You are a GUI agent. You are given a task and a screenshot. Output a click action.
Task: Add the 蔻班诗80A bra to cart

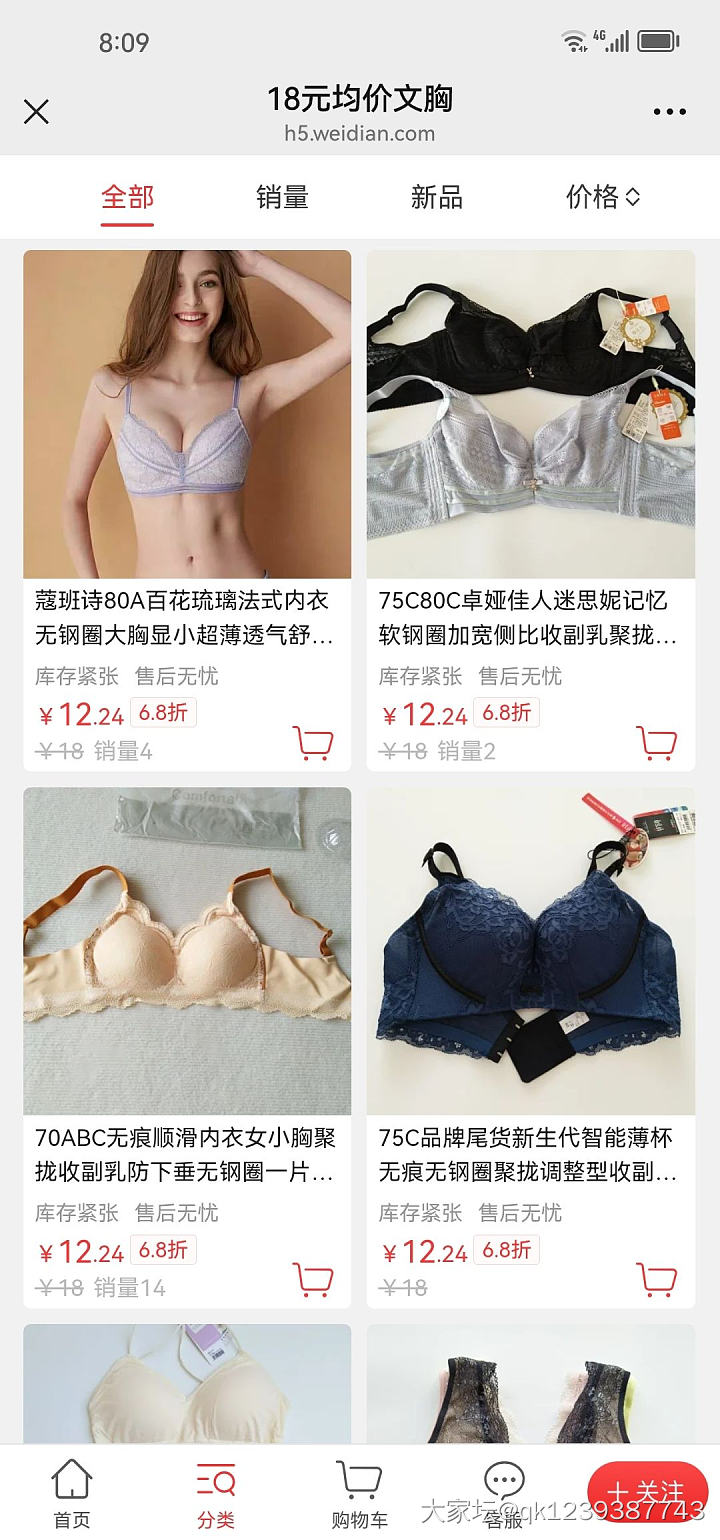click(314, 742)
